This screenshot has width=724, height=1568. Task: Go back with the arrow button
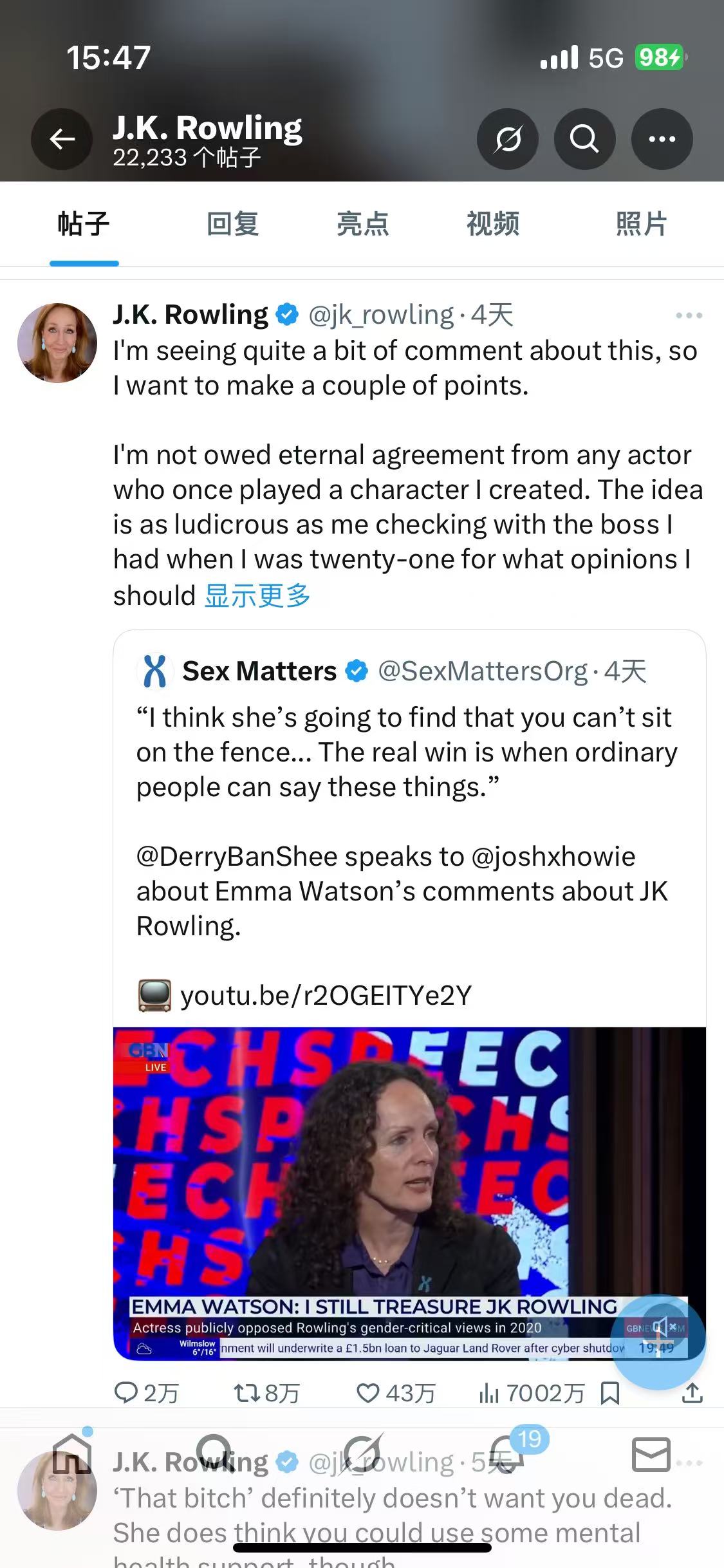click(x=62, y=139)
